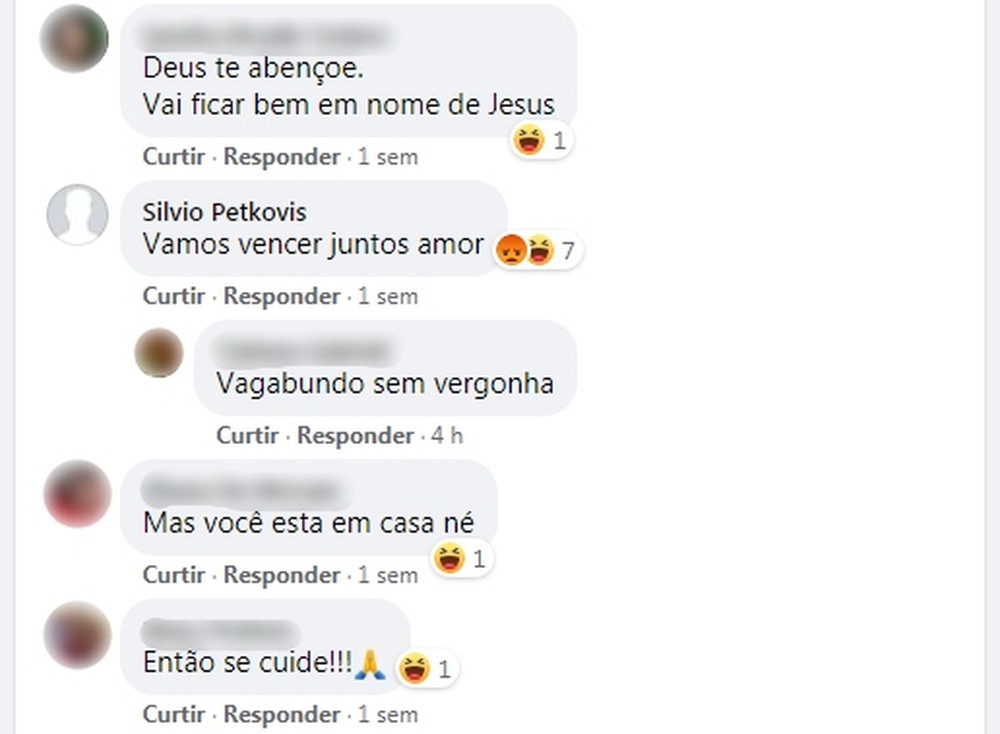Screen dimensions: 1000x734
Task: View reactions on "Vamos vencer juntos amor" comment
Action: click(x=538, y=250)
